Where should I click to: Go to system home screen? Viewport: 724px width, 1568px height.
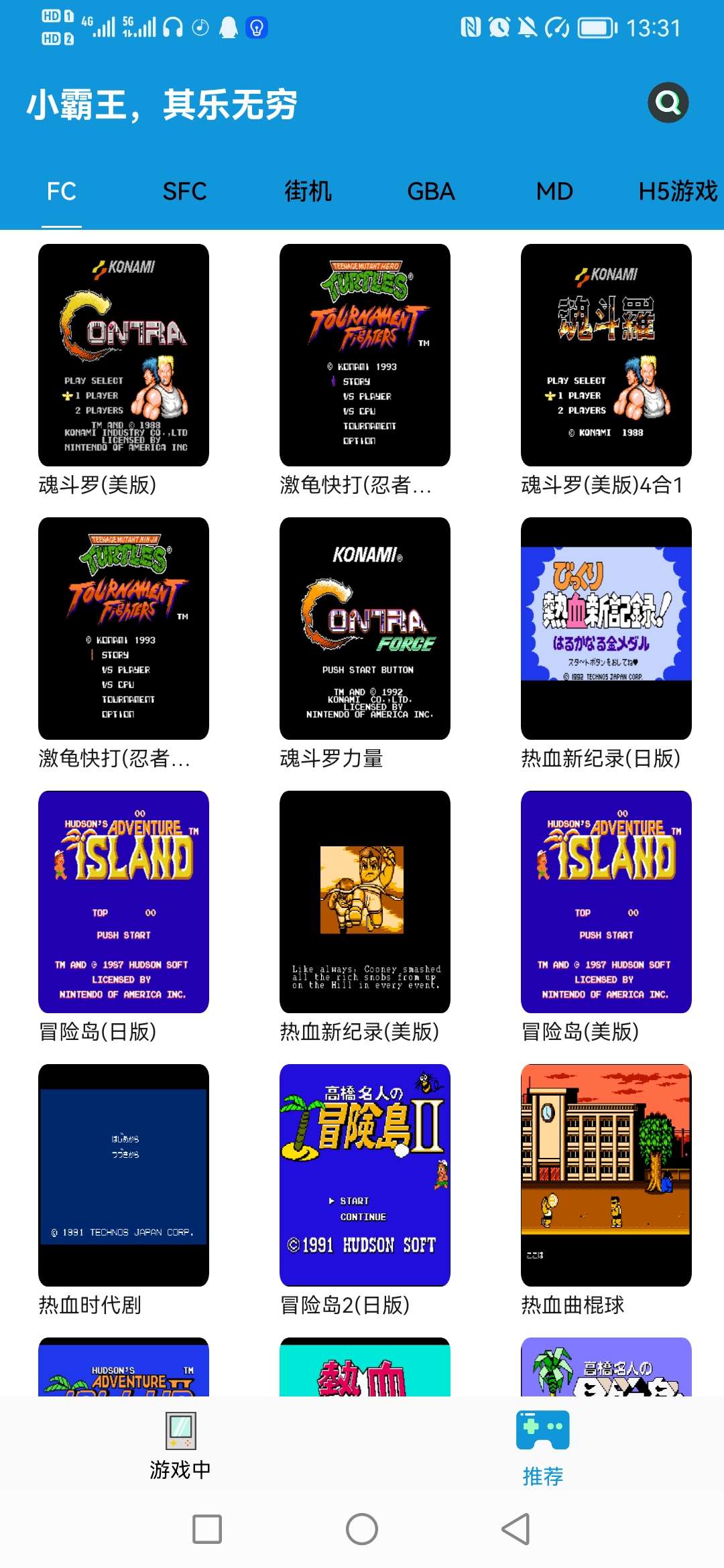click(x=362, y=1529)
